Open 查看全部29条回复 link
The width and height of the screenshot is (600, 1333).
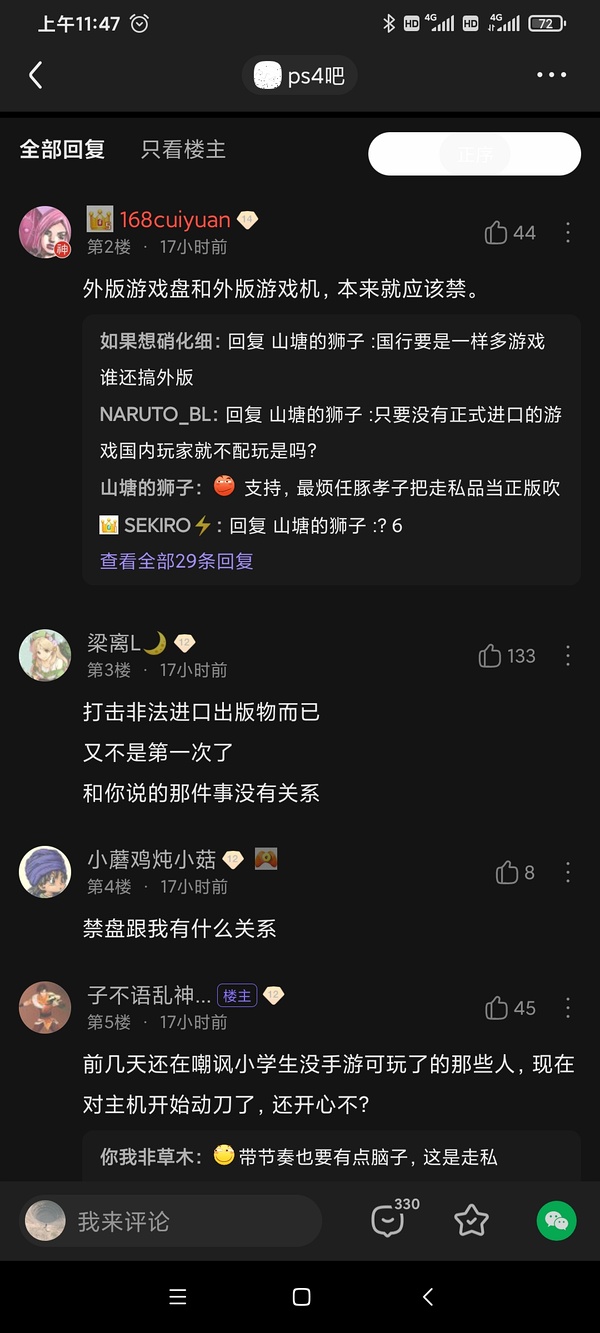click(177, 561)
